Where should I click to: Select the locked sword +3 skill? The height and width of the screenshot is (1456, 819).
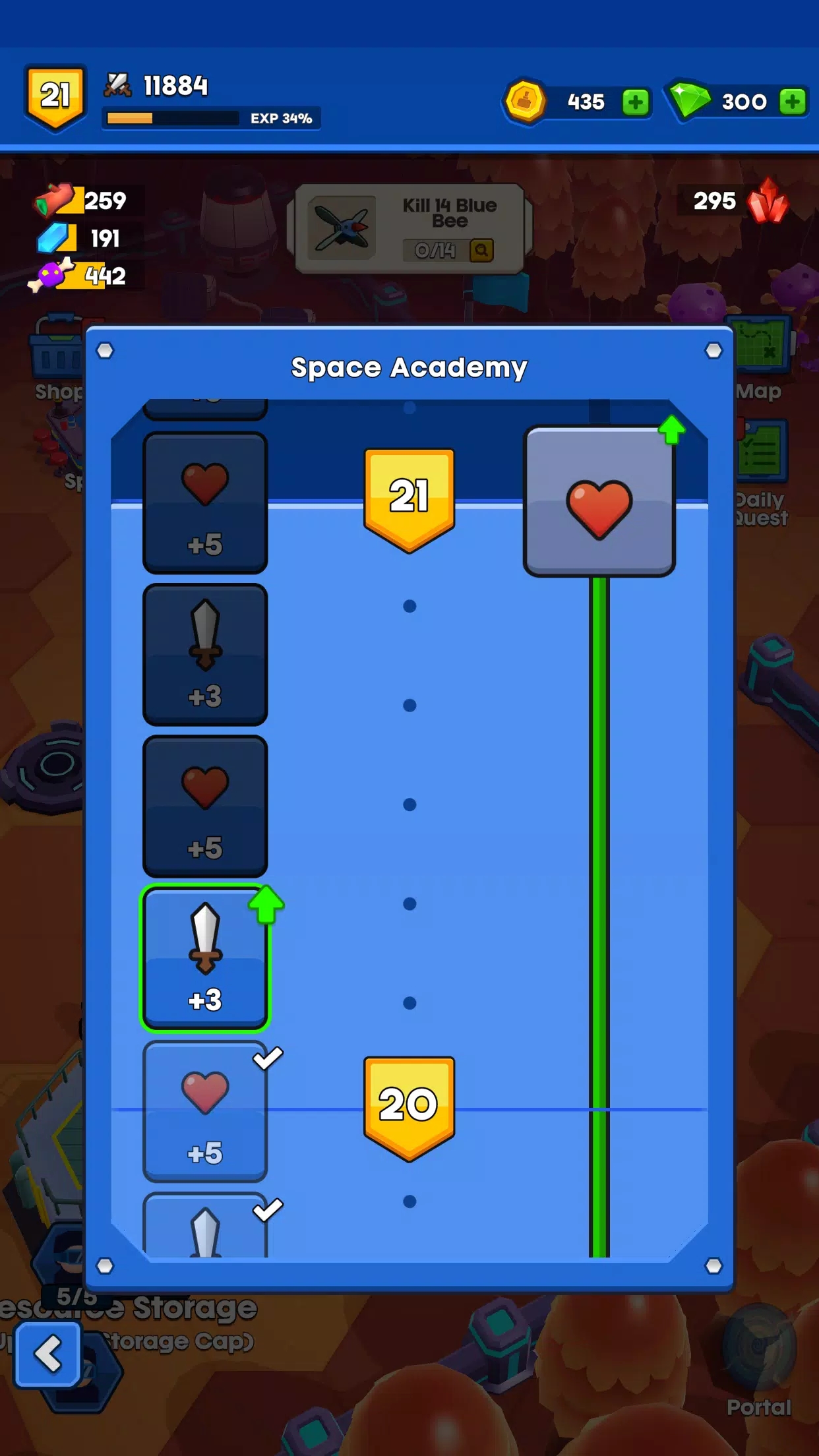pyautogui.click(x=205, y=654)
